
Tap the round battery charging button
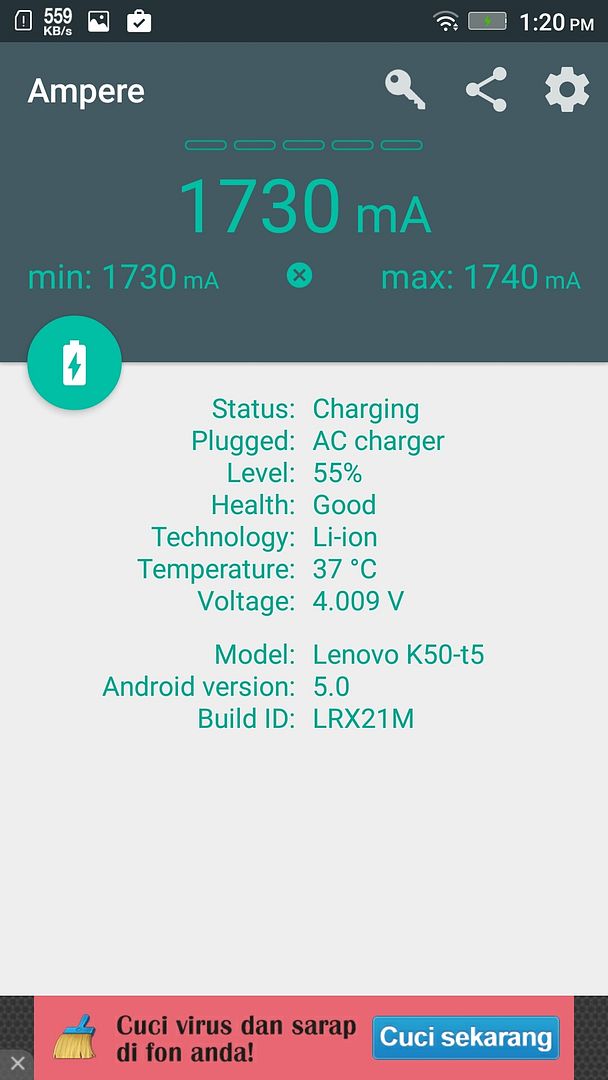click(75, 363)
